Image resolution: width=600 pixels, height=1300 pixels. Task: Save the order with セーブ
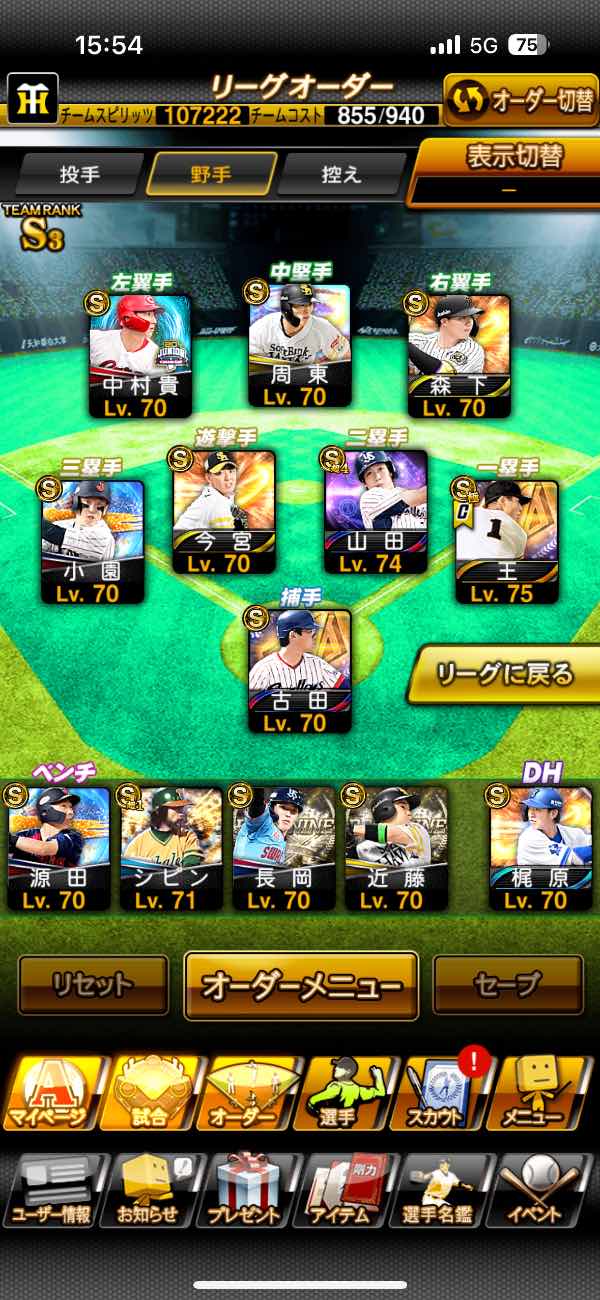coord(507,985)
